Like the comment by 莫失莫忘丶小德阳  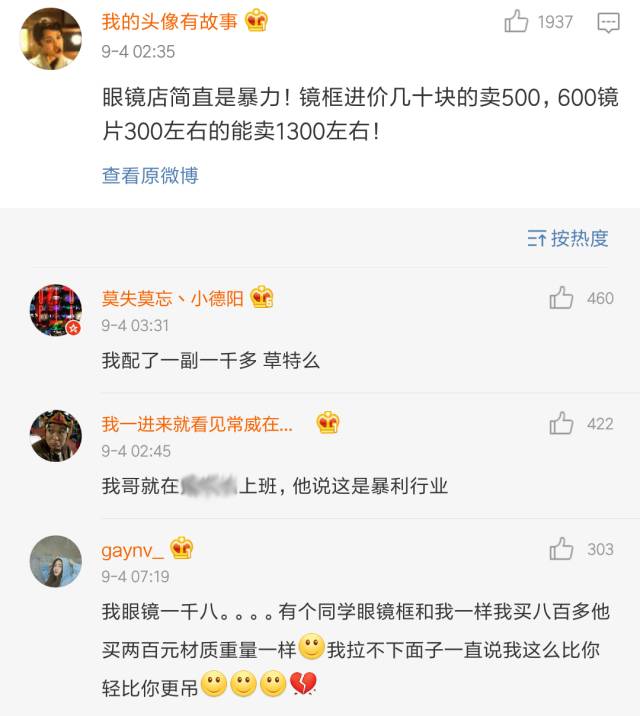click(562, 298)
